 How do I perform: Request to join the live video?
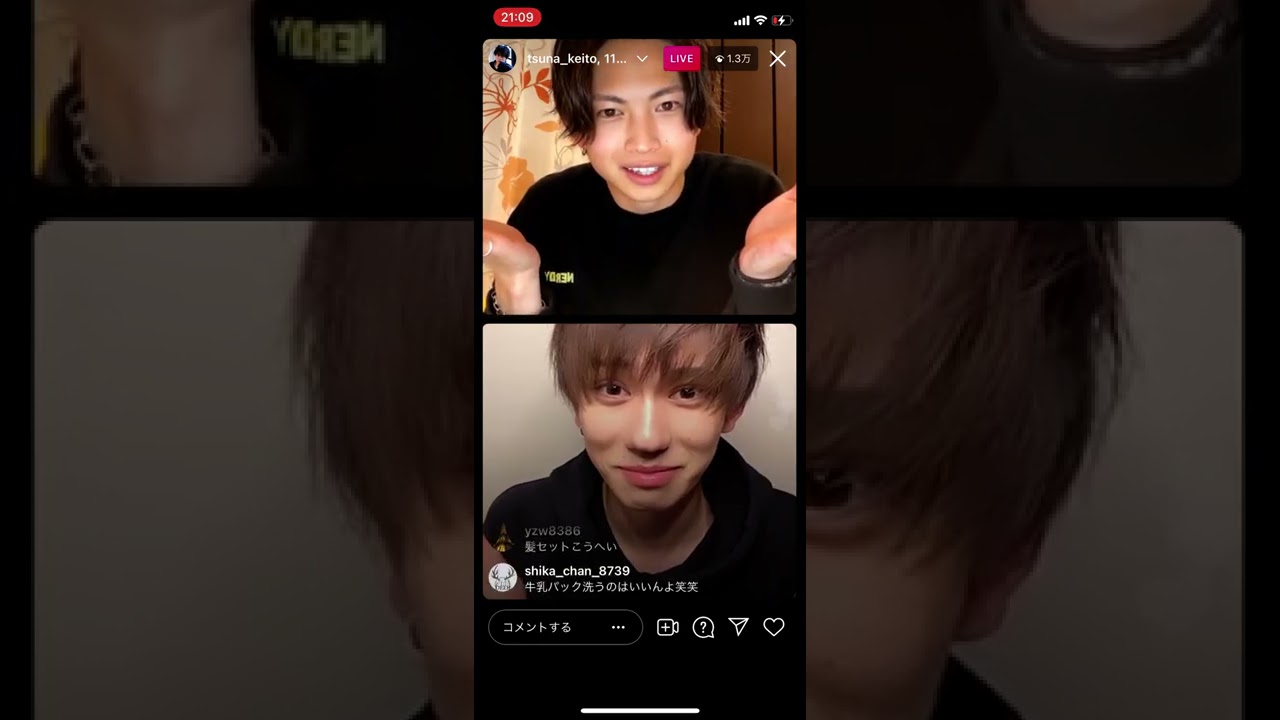(667, 627)
